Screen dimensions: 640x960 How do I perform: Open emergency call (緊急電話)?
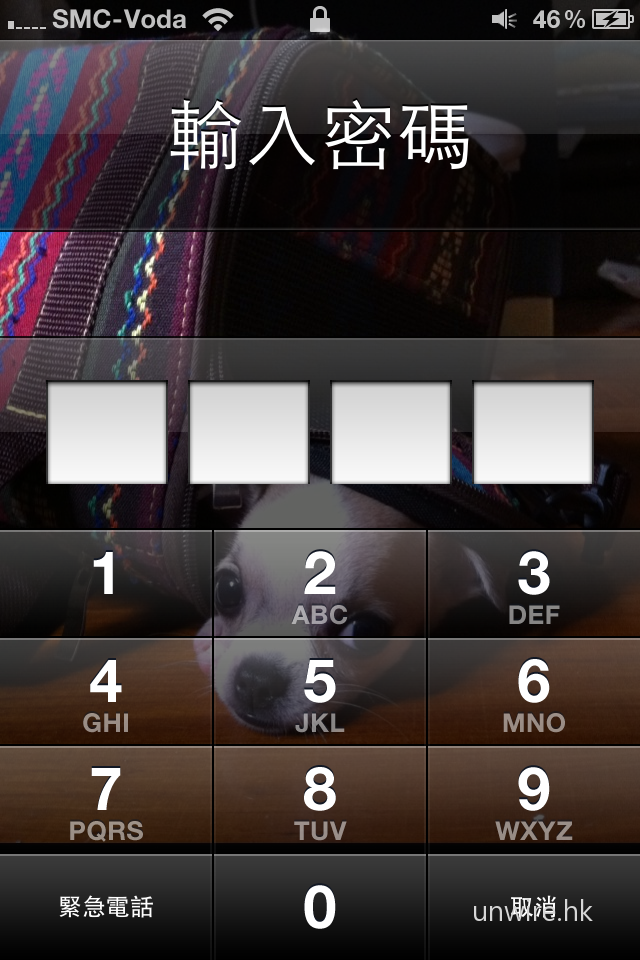[x=106, y=908]
